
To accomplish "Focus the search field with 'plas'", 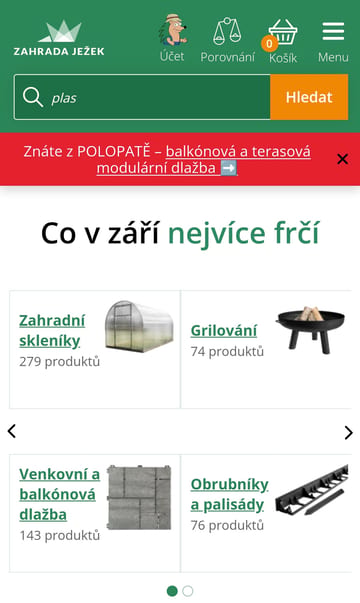I will tap(142, 97).
